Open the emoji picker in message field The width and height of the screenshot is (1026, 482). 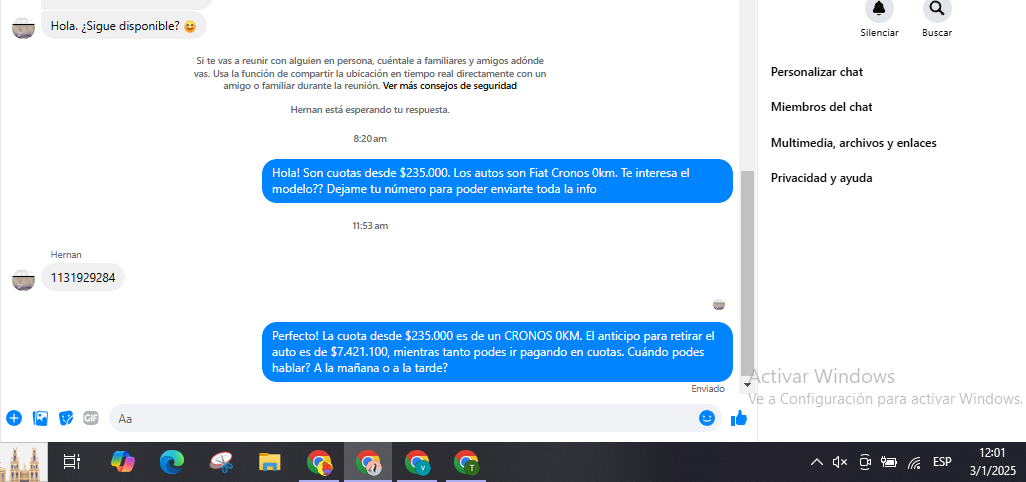click(707, 418)
